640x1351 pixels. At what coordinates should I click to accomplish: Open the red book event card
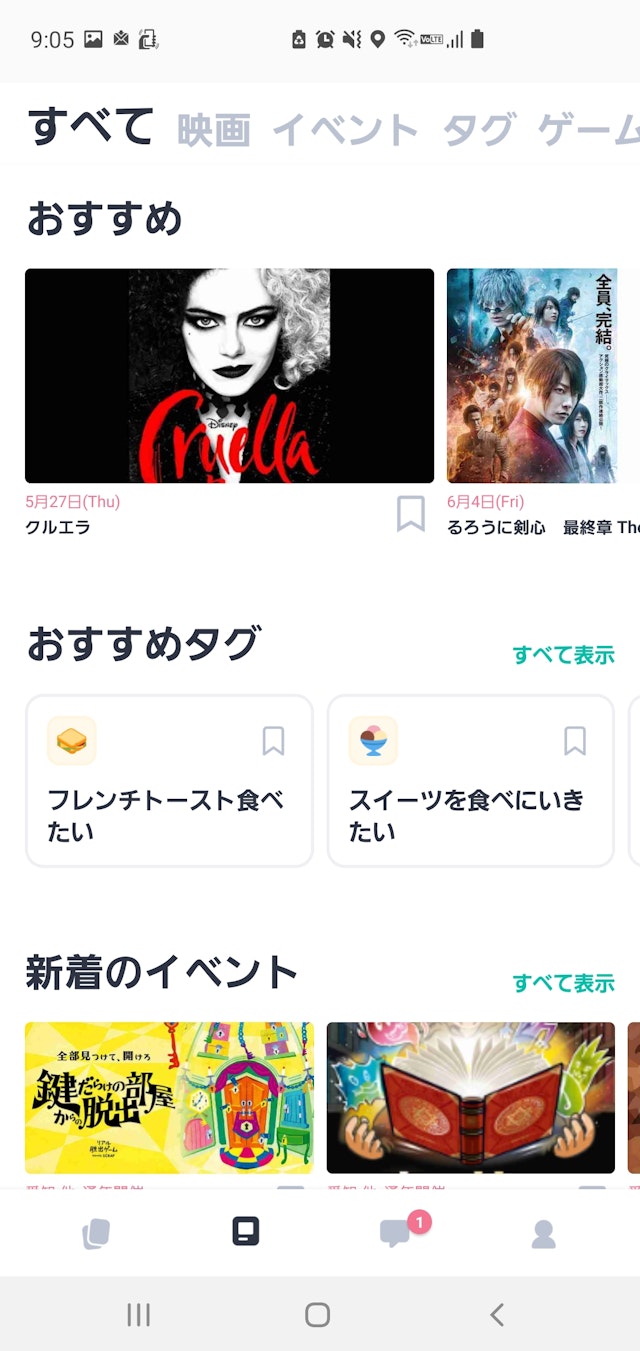(470, 1097)
